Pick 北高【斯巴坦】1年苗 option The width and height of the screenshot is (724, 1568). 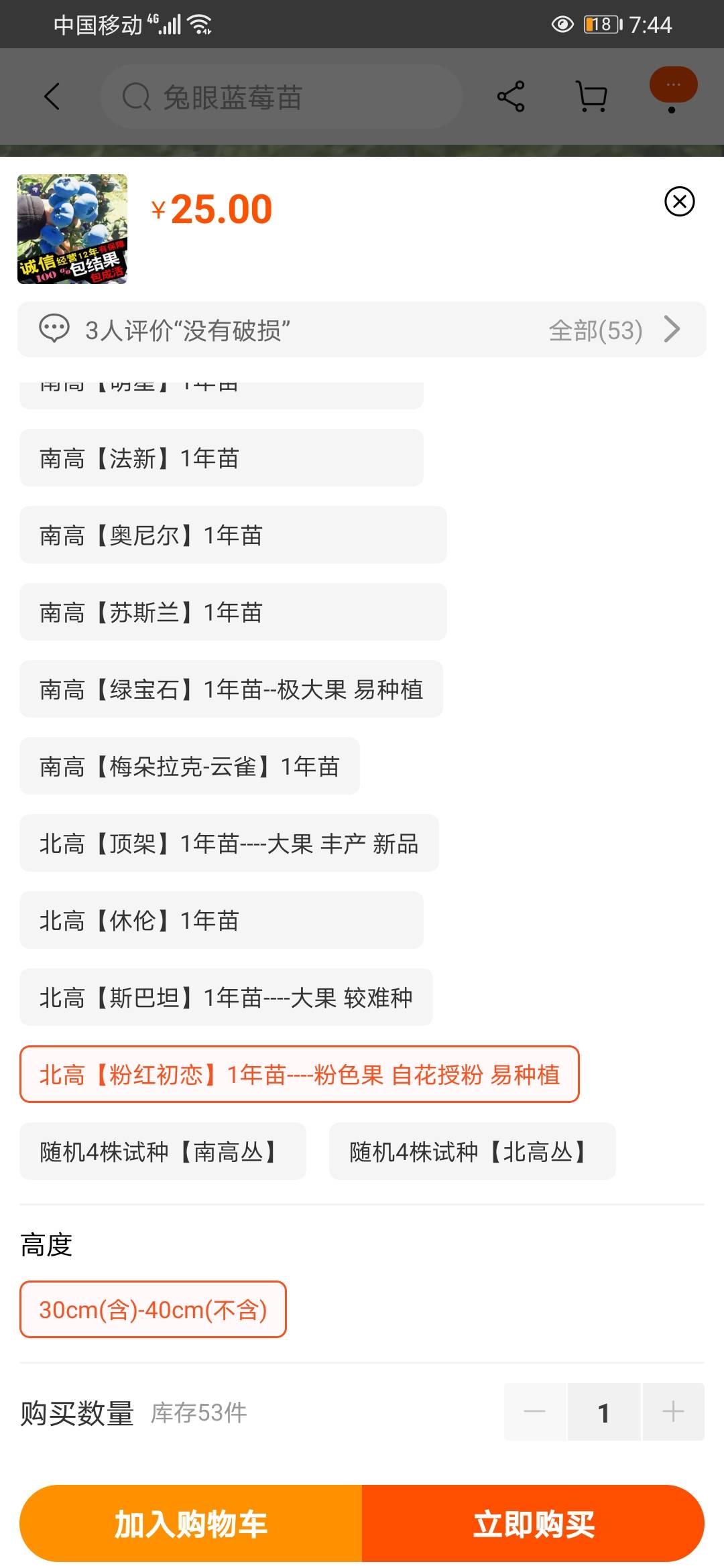tap(226, 998)
